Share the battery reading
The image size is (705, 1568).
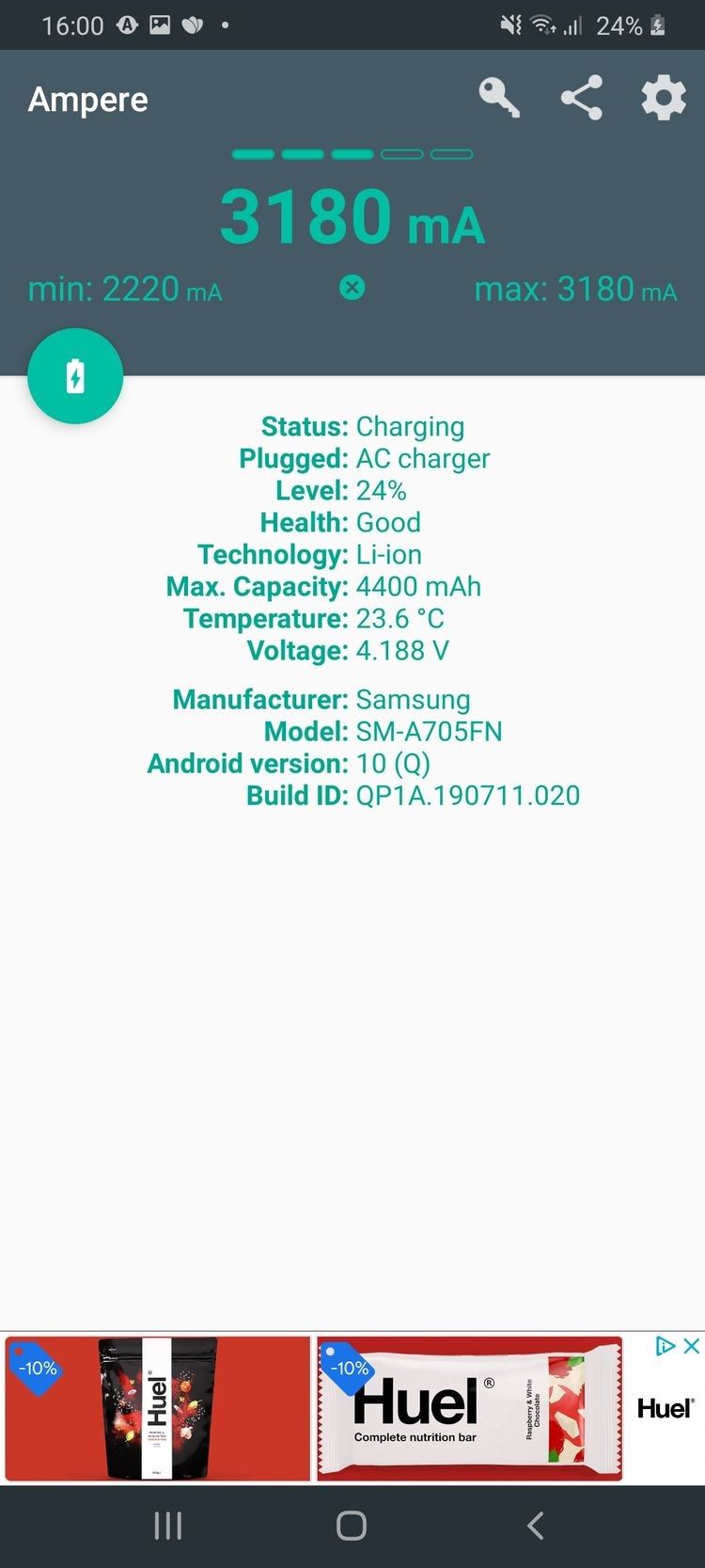click(582, 98)
